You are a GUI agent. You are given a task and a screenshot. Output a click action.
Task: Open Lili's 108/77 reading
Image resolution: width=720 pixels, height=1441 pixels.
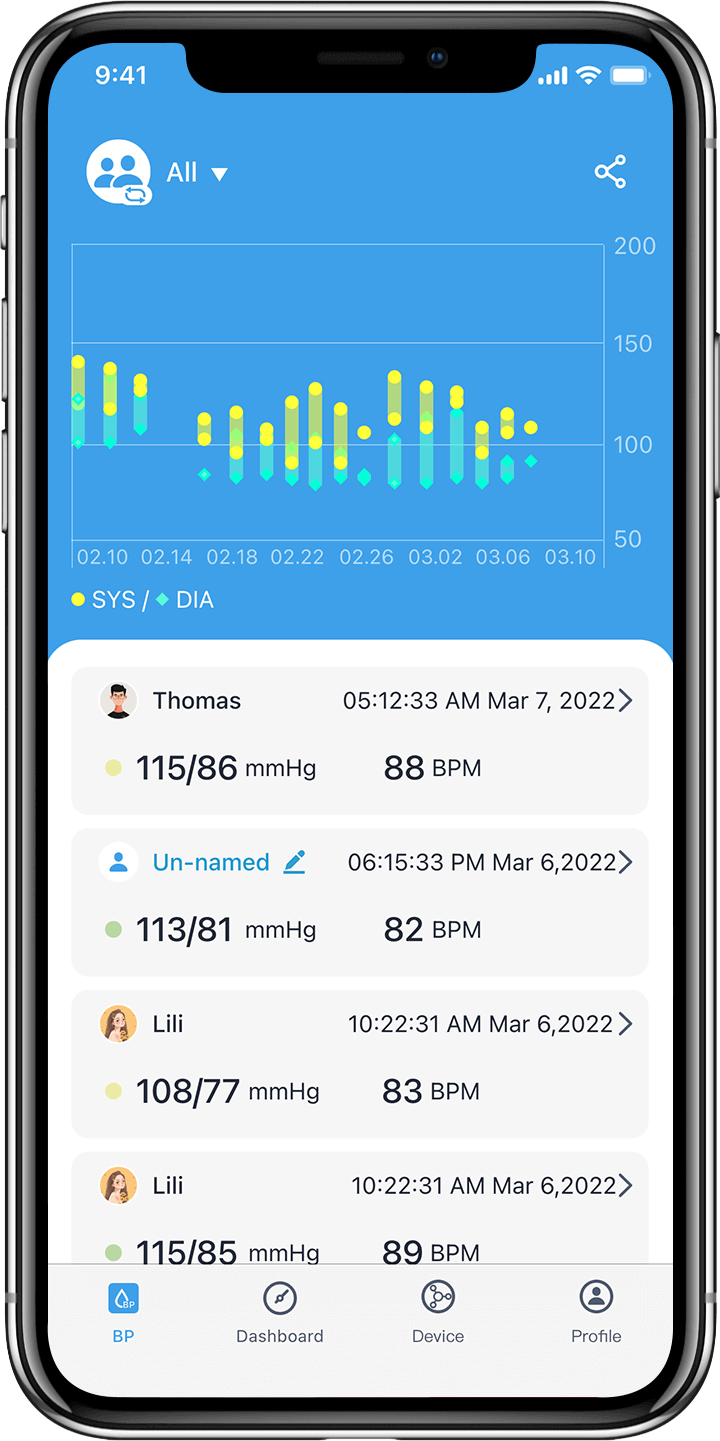click(360, 1064)
